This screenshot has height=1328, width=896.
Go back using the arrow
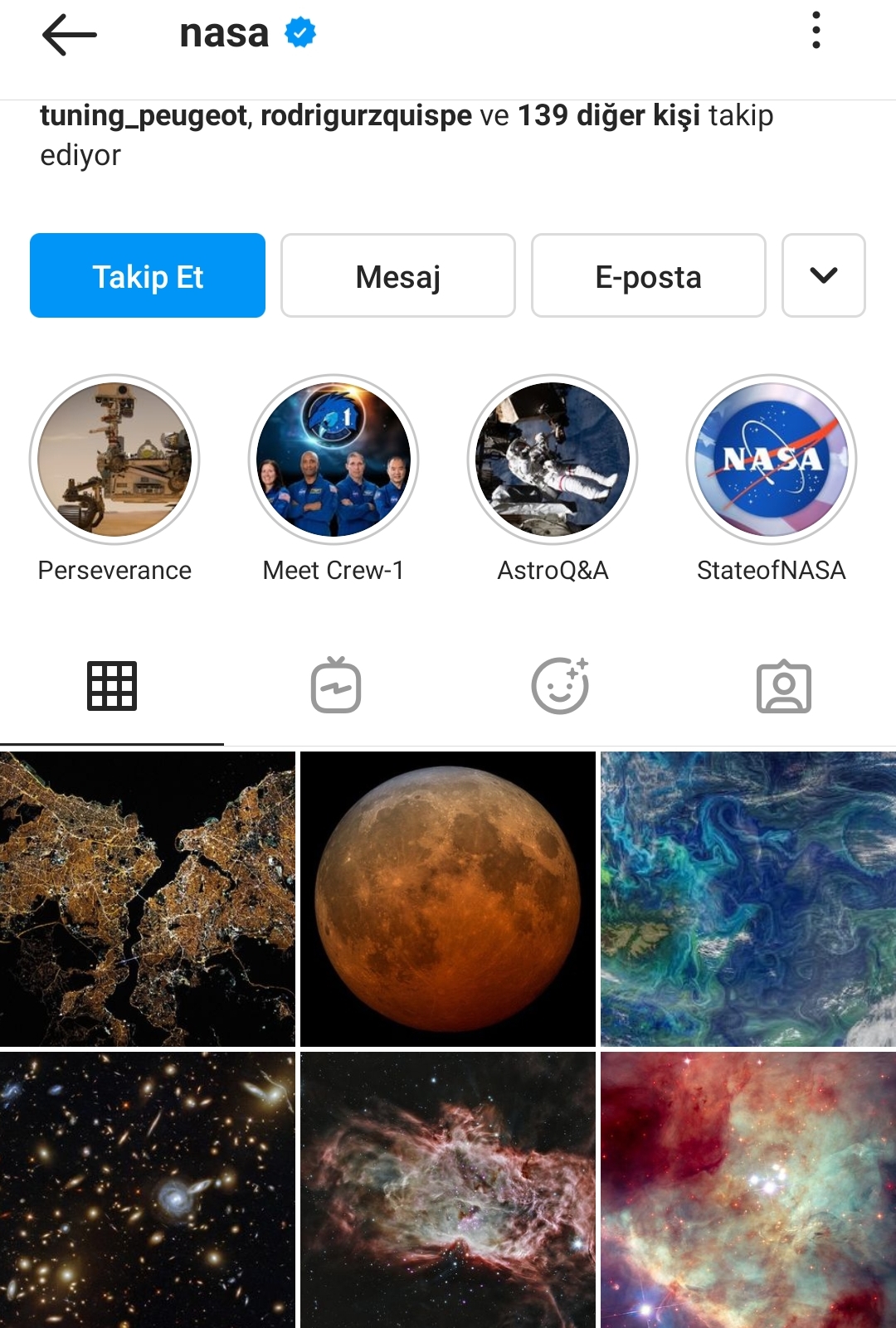click(70, 35)
